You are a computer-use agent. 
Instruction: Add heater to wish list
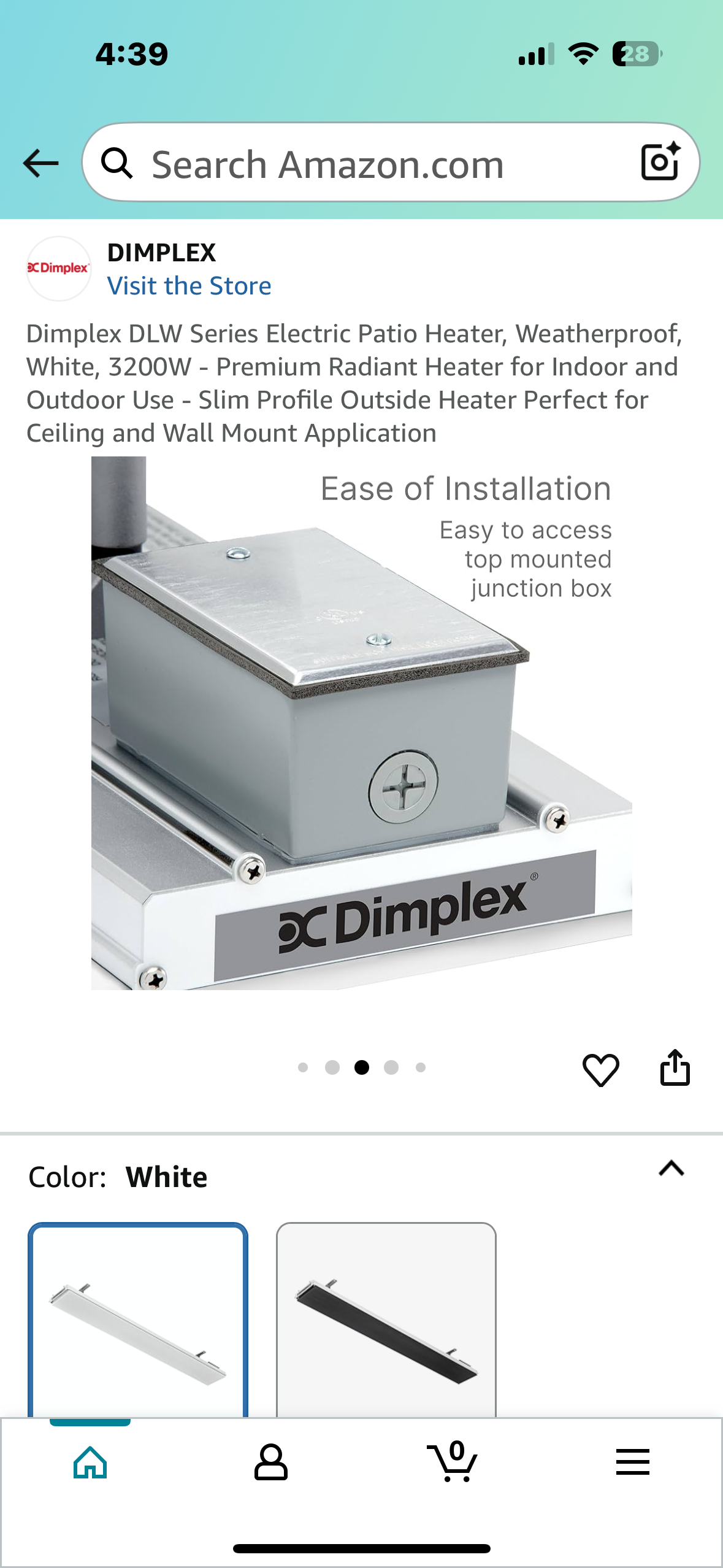(600, 1069)
